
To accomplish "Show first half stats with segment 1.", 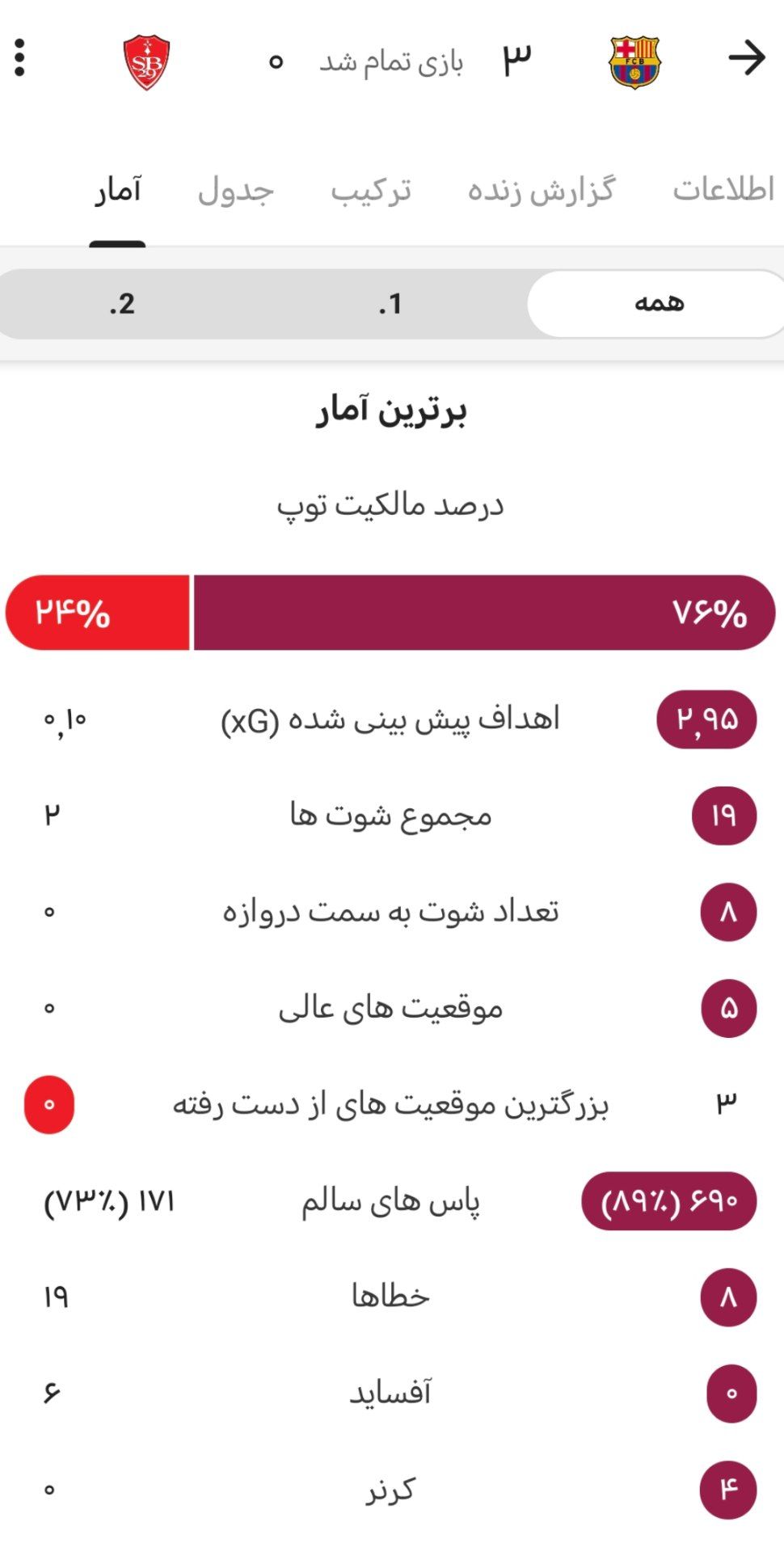I will (x=390, y=304).
